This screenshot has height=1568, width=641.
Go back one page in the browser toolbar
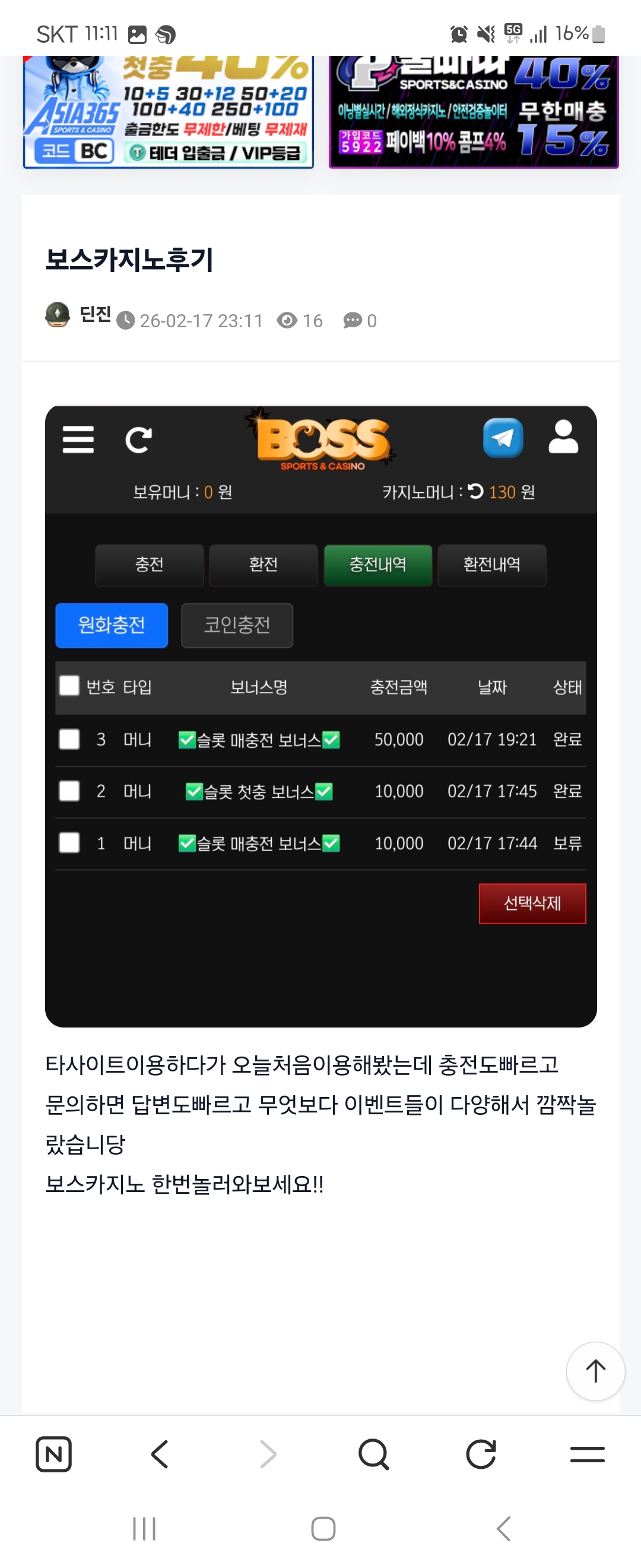pos(160,1454)
